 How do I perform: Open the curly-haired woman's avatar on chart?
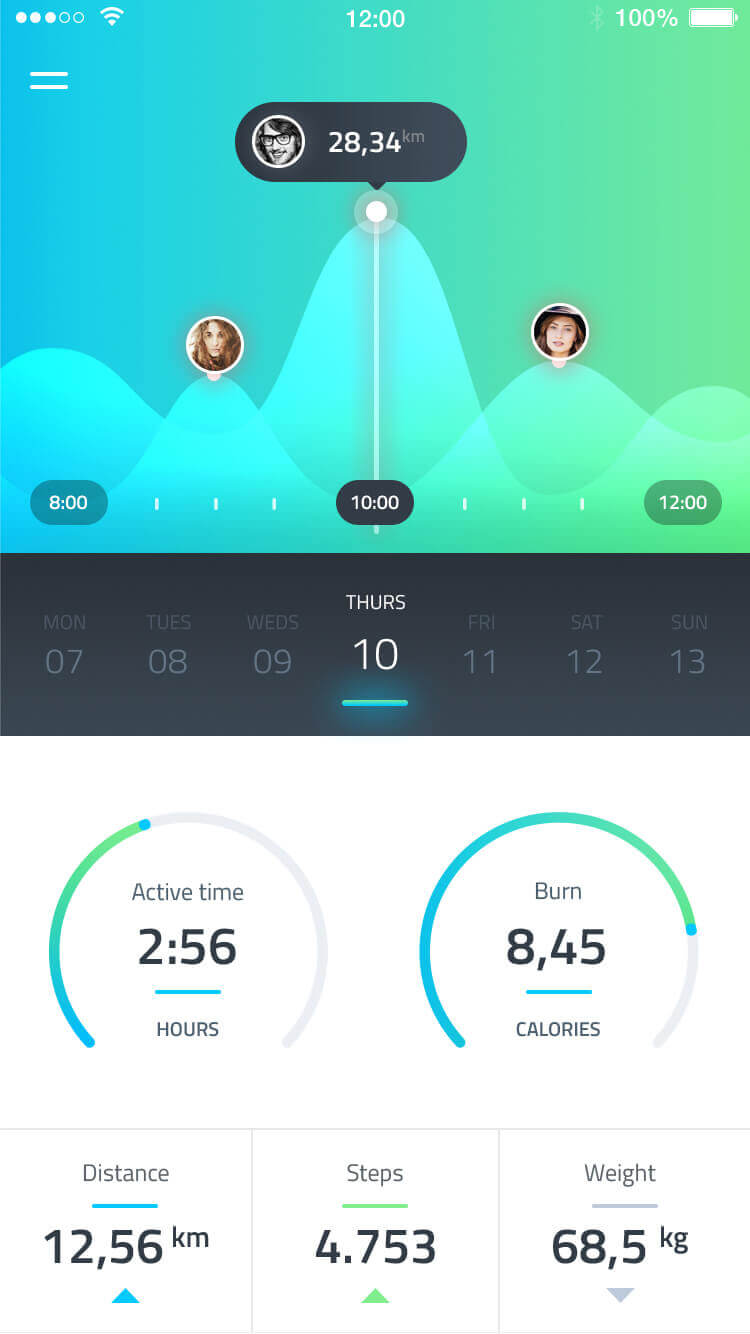[215, 345]
